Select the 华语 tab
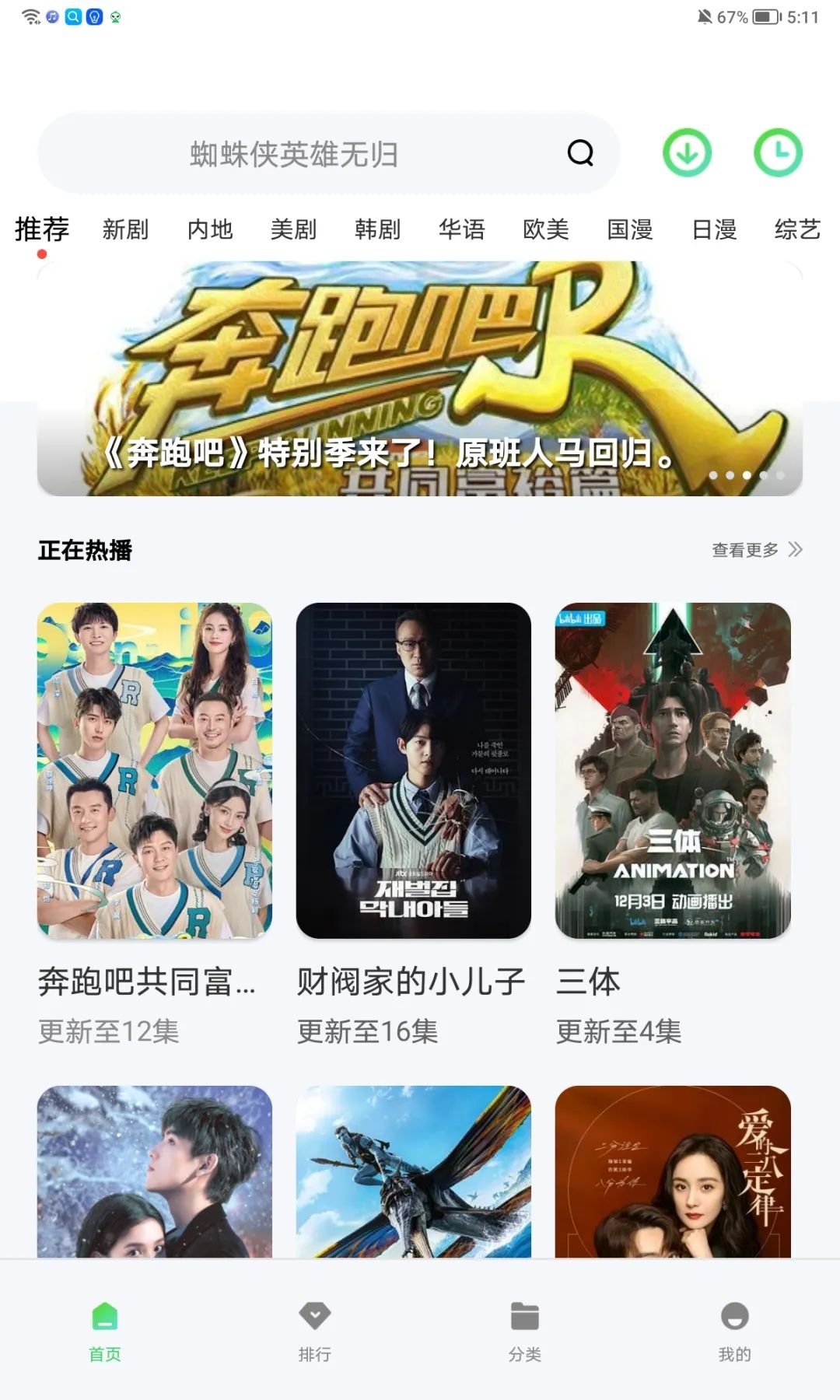 (461, 229)
